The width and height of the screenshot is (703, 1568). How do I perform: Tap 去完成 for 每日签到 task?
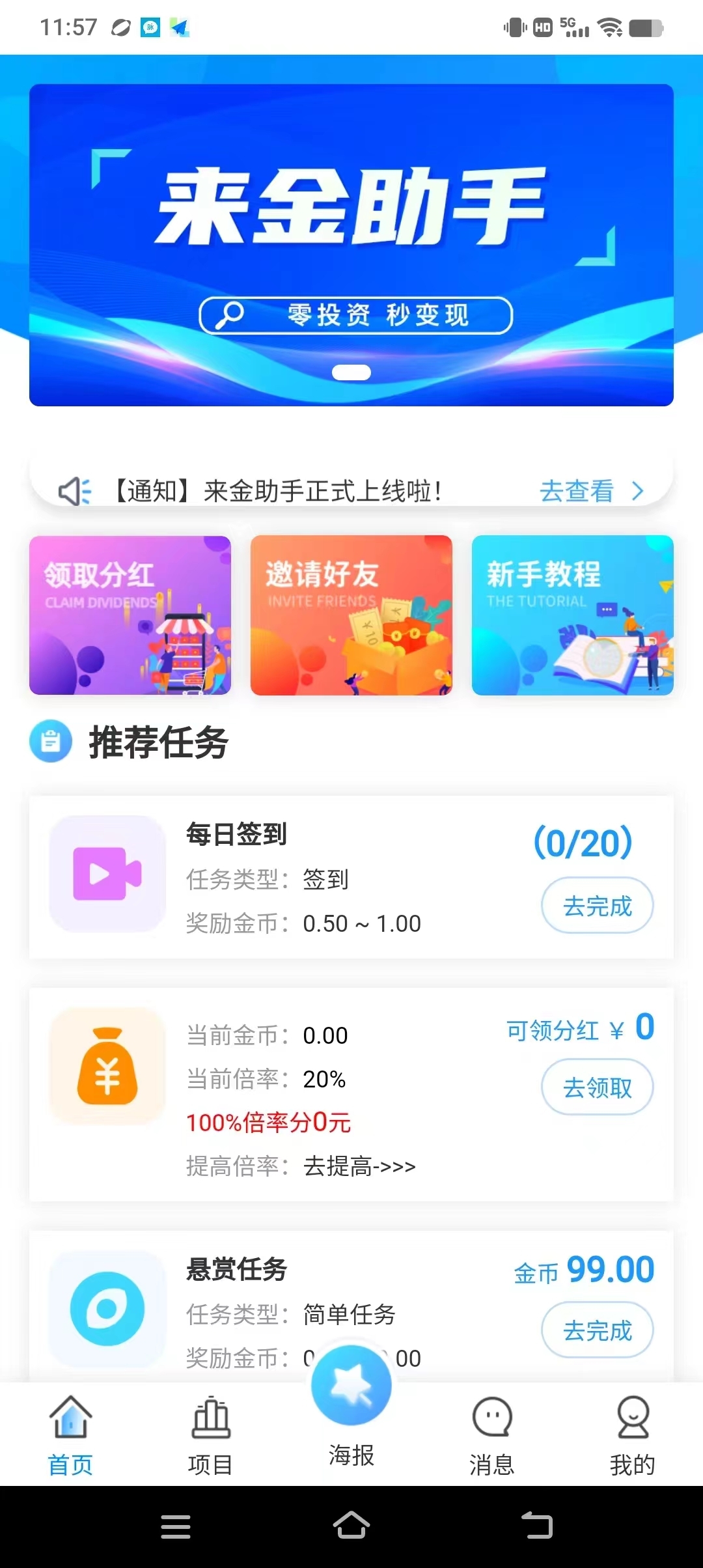pos(597,906)
